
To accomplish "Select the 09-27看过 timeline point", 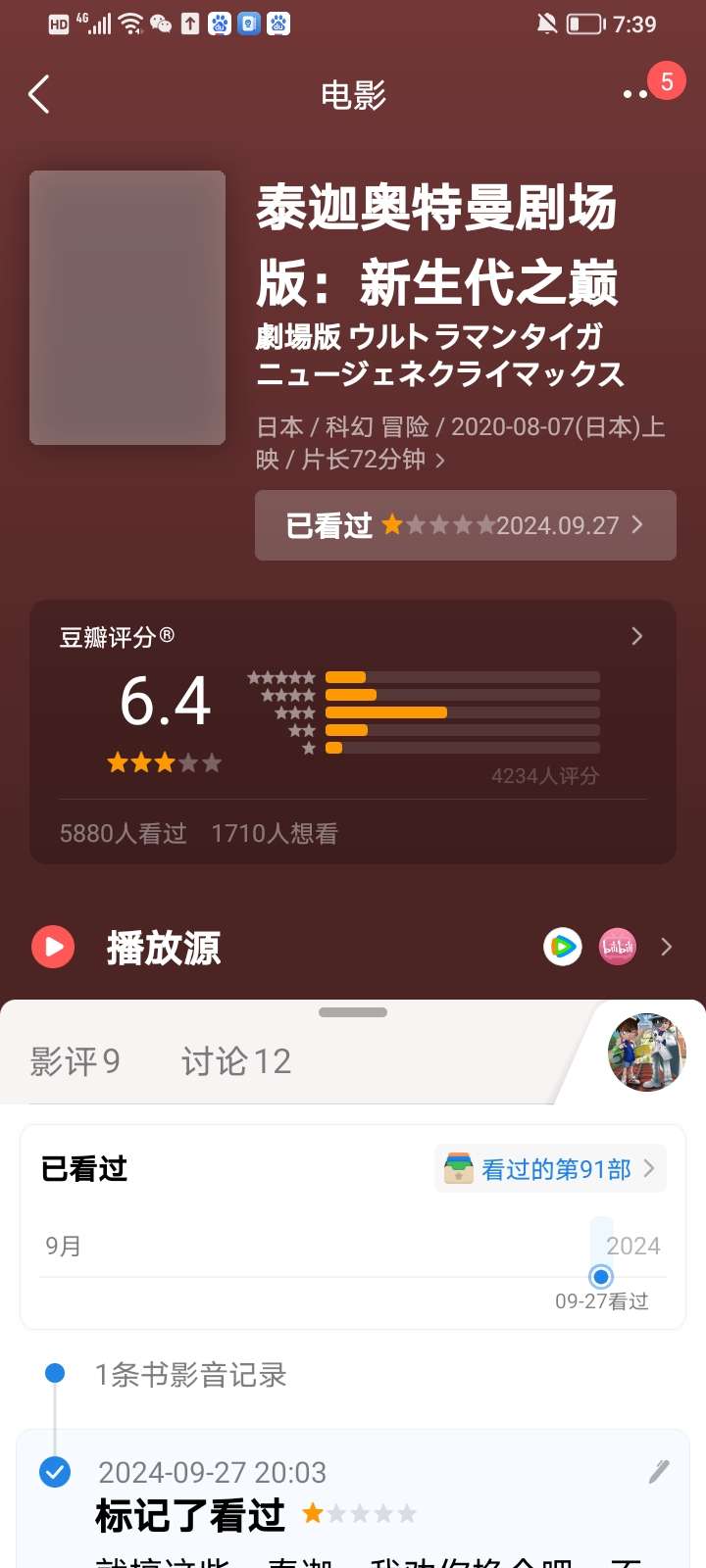I will (x=601, y=1277).
